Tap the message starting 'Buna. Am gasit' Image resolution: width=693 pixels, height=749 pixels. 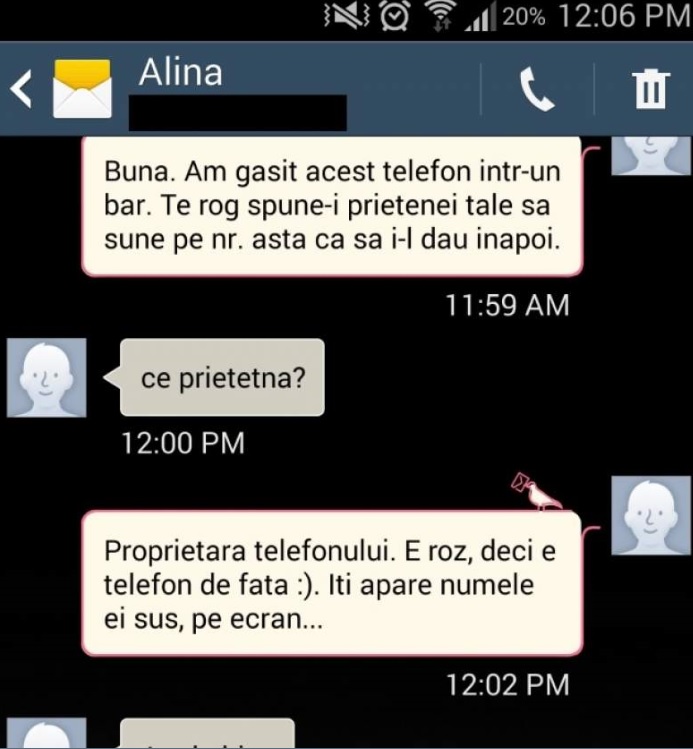point(331,207)
